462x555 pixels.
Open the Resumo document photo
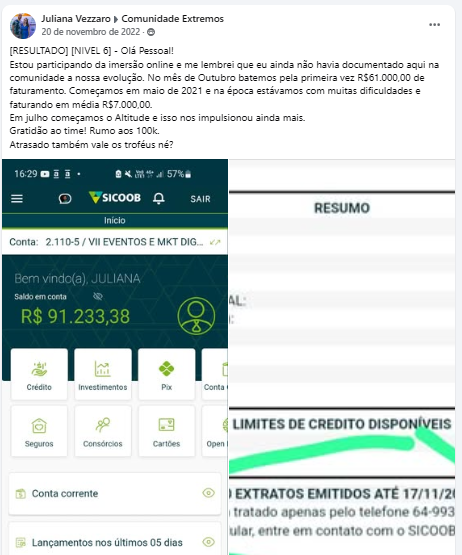click(x=342, y=357)
